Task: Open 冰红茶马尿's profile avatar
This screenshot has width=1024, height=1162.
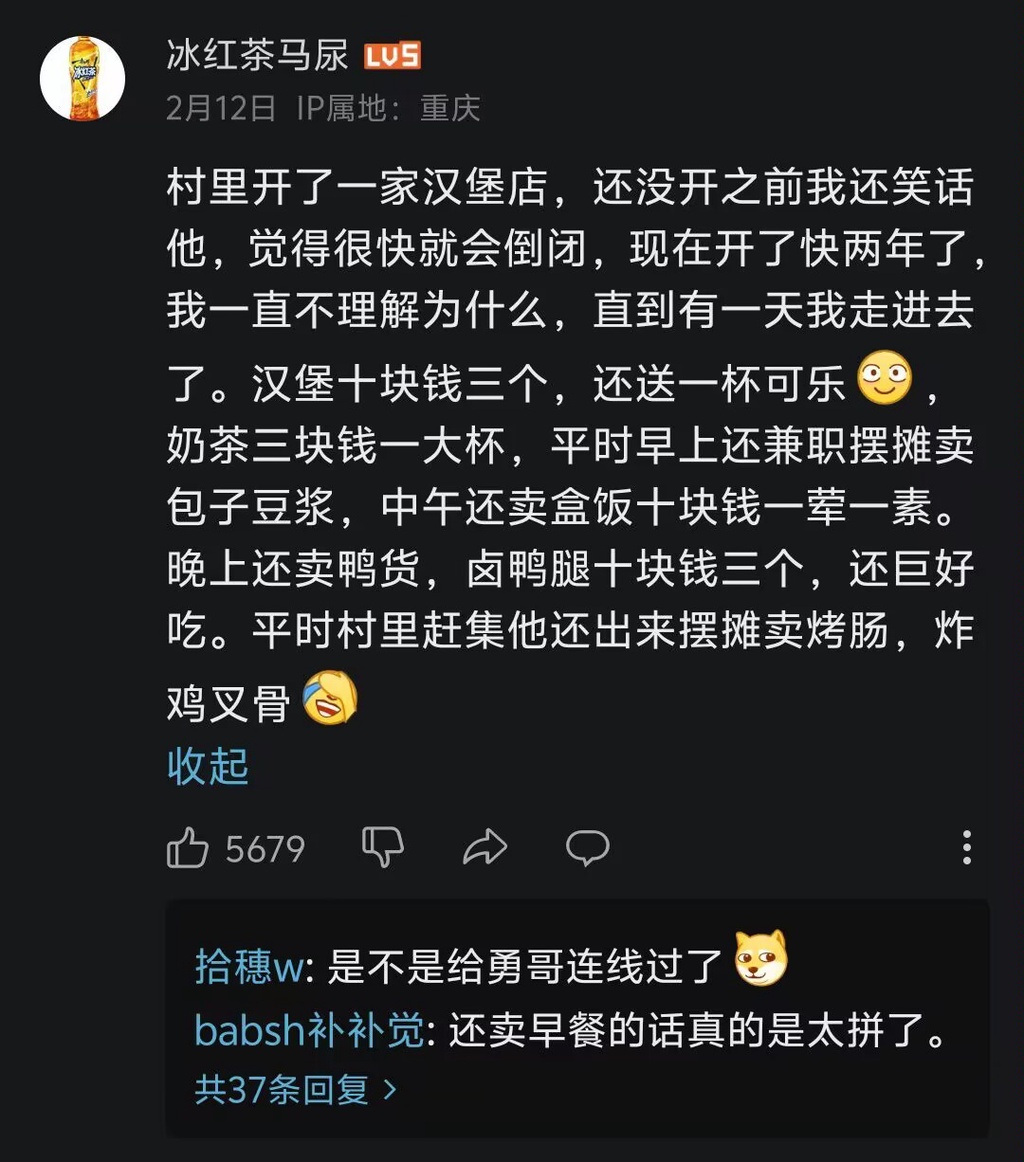Action: click(x=82, y=79)
